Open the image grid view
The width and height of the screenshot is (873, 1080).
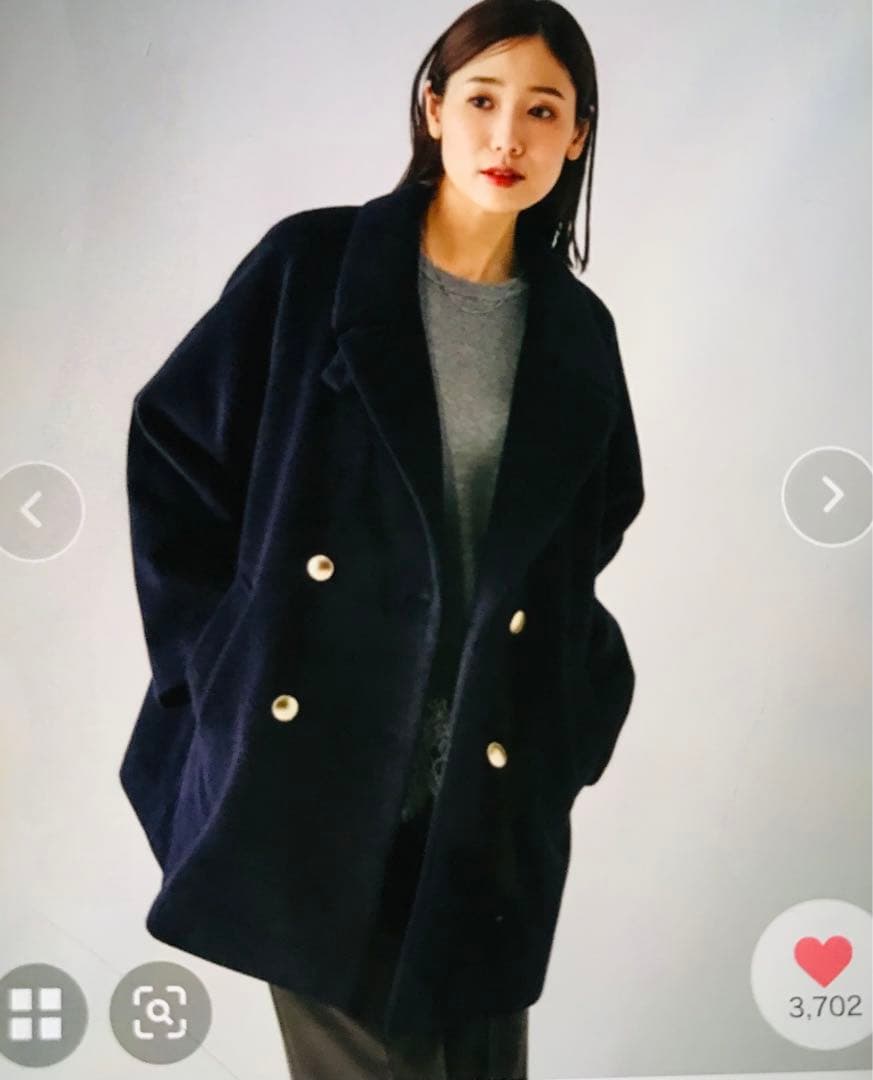click(x=37, y=1014)
